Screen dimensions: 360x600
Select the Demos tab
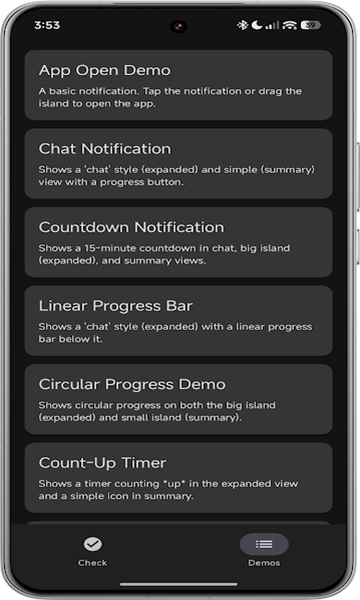click(264, 551)
